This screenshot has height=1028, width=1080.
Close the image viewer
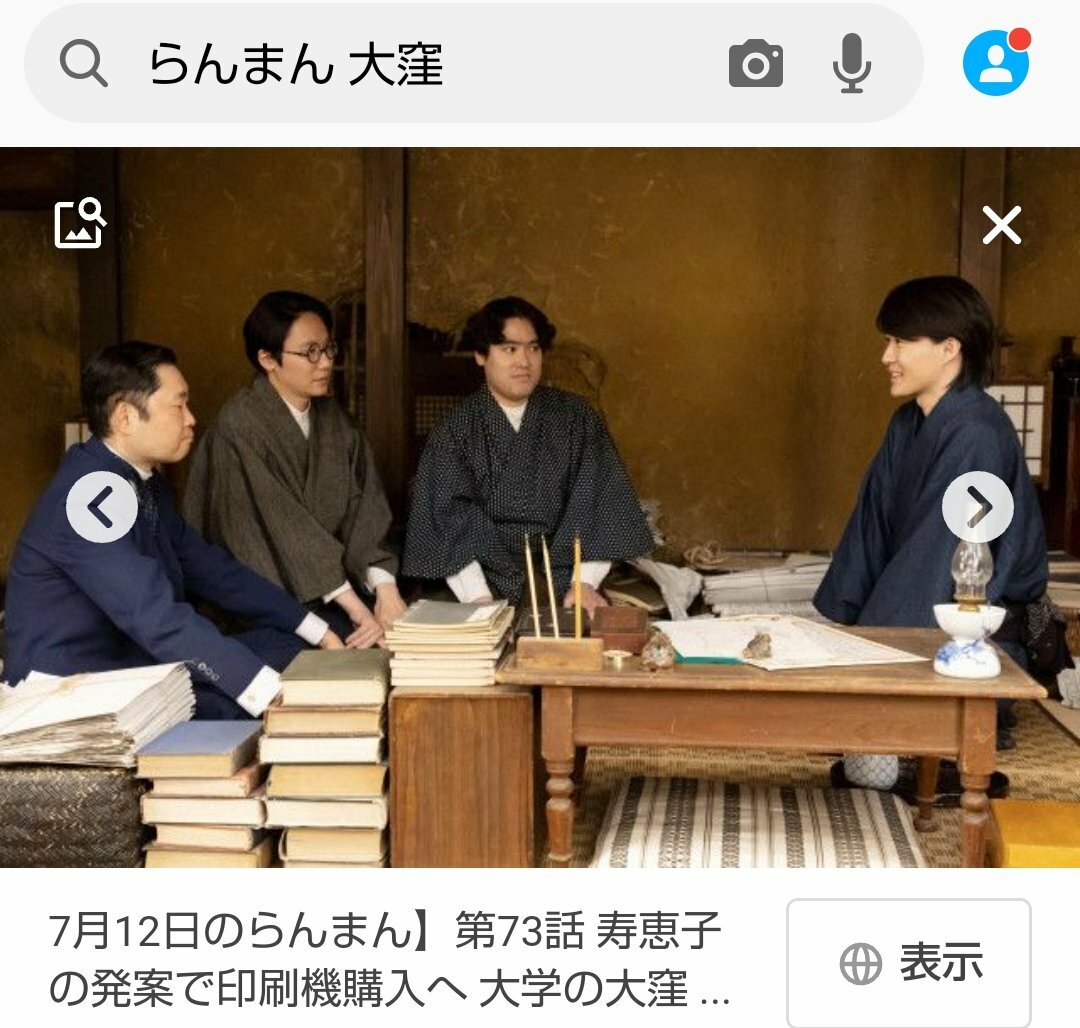1001,227
